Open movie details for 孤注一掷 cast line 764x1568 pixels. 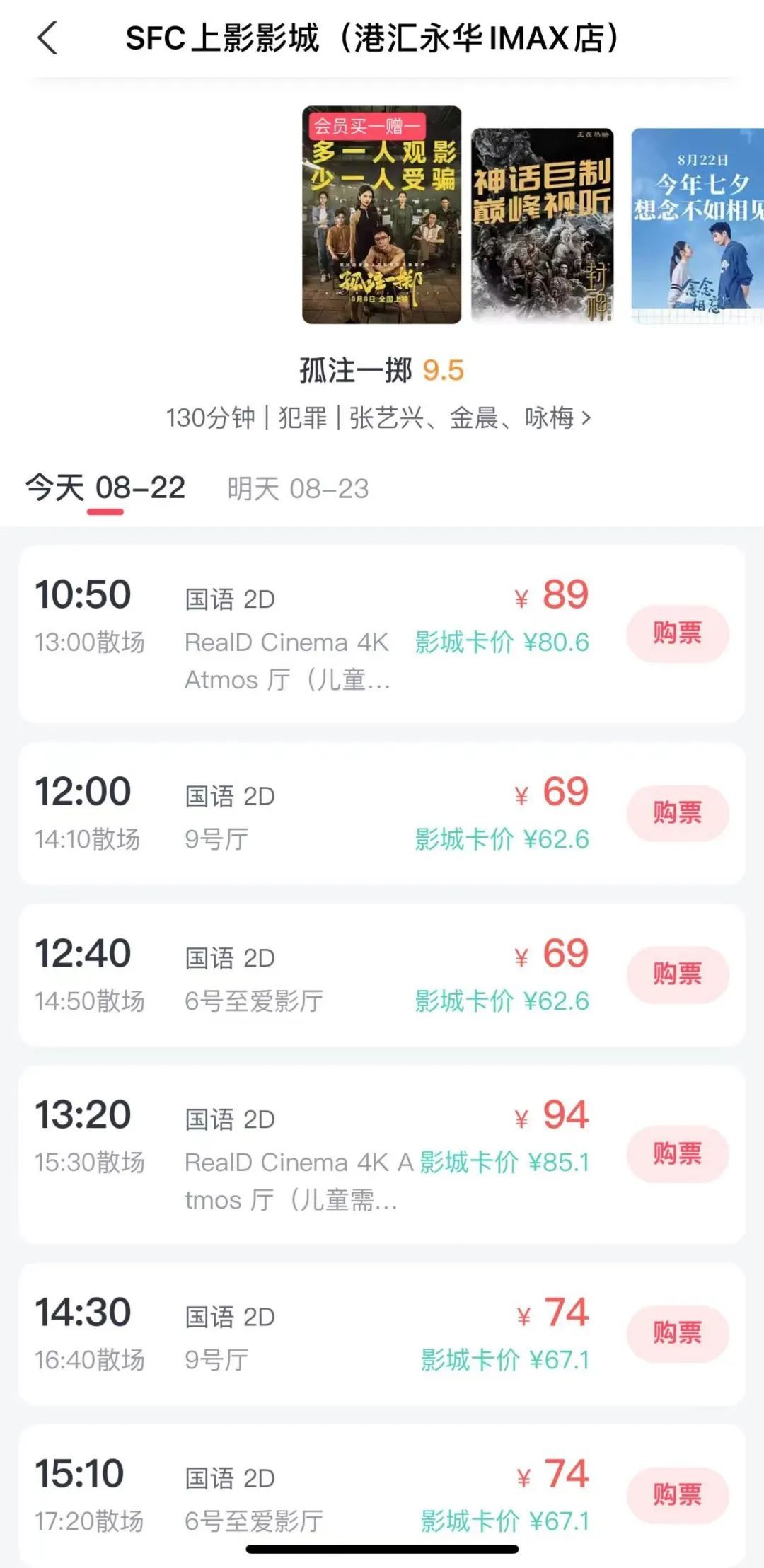coord(378,418)
